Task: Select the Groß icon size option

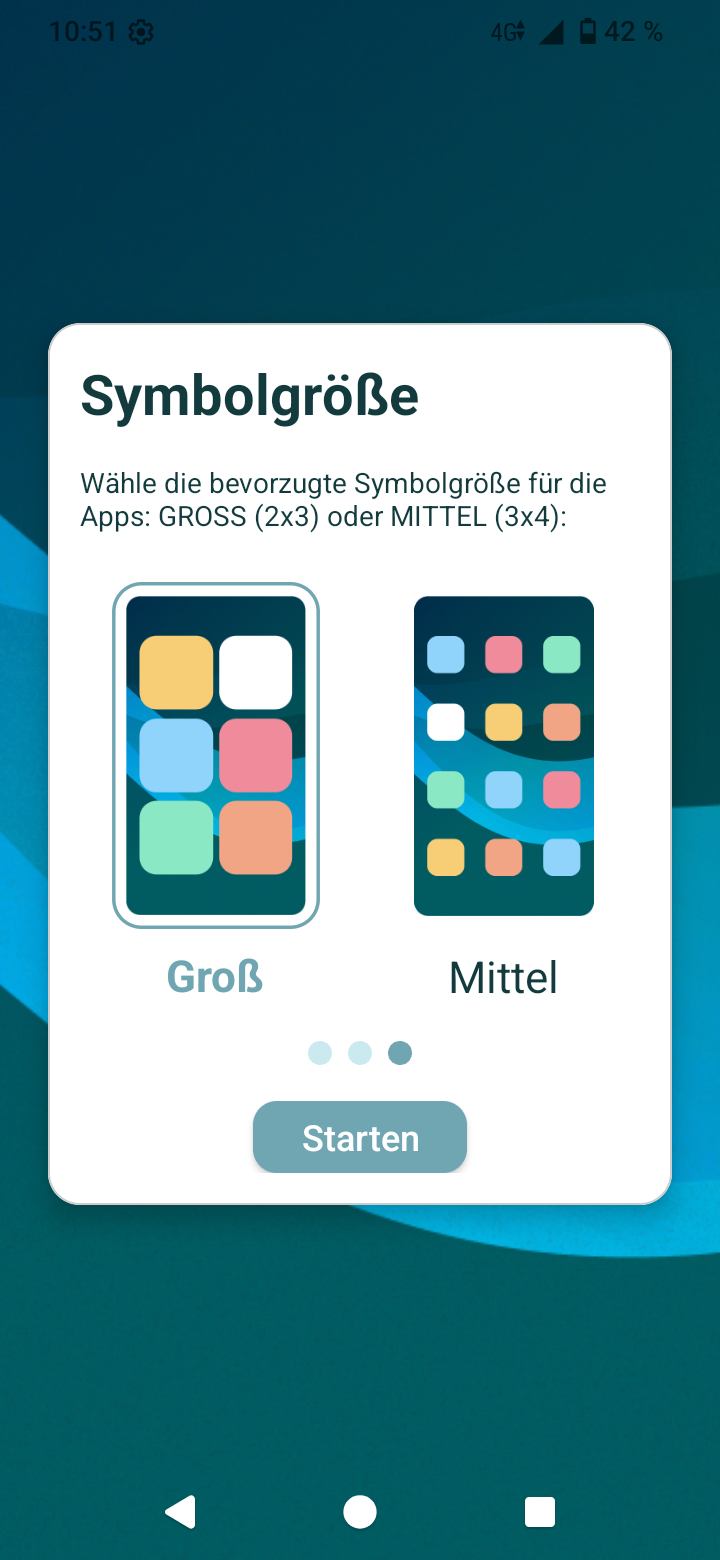Action: [214, 977]
